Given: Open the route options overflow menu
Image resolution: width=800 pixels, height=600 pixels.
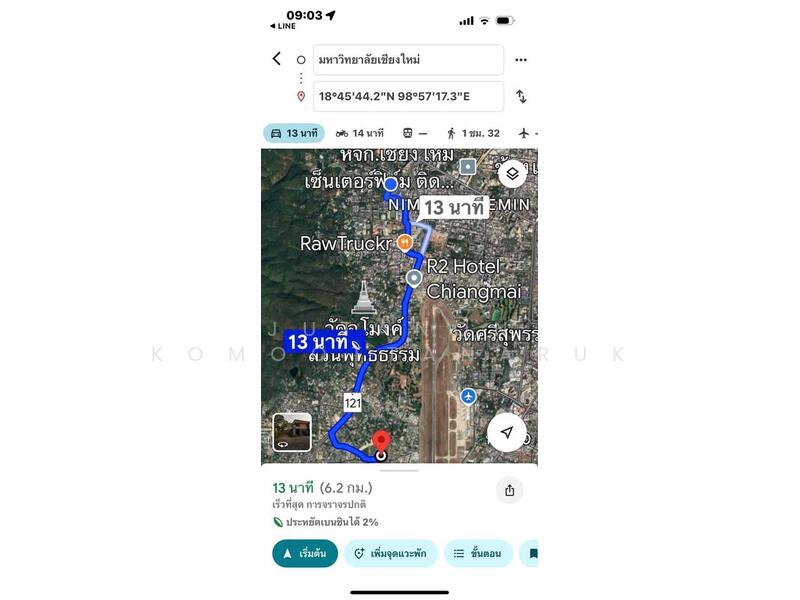Looking at the screenshot, I should [x=521, y=60].
